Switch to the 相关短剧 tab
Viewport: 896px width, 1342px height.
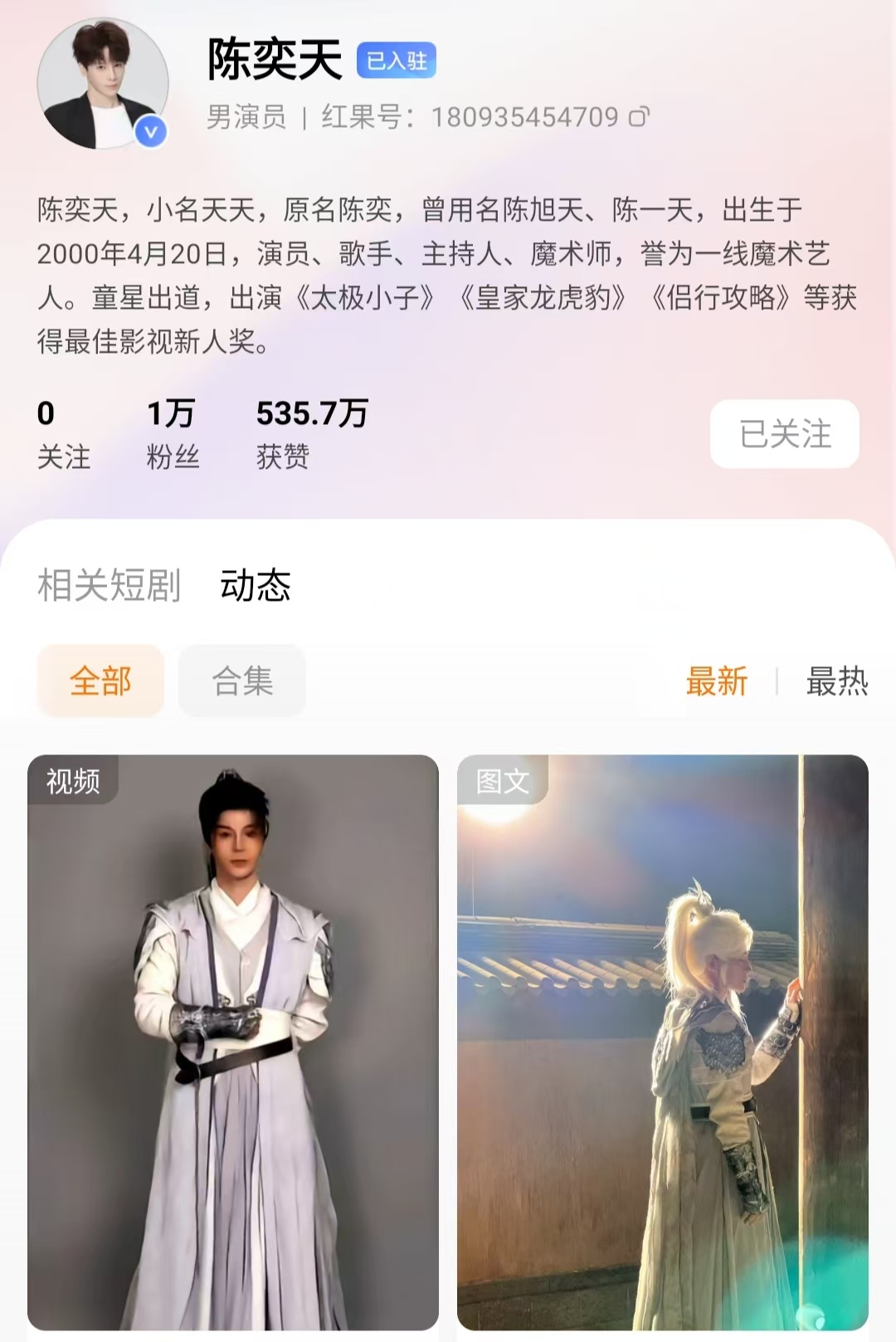point(109,586)
